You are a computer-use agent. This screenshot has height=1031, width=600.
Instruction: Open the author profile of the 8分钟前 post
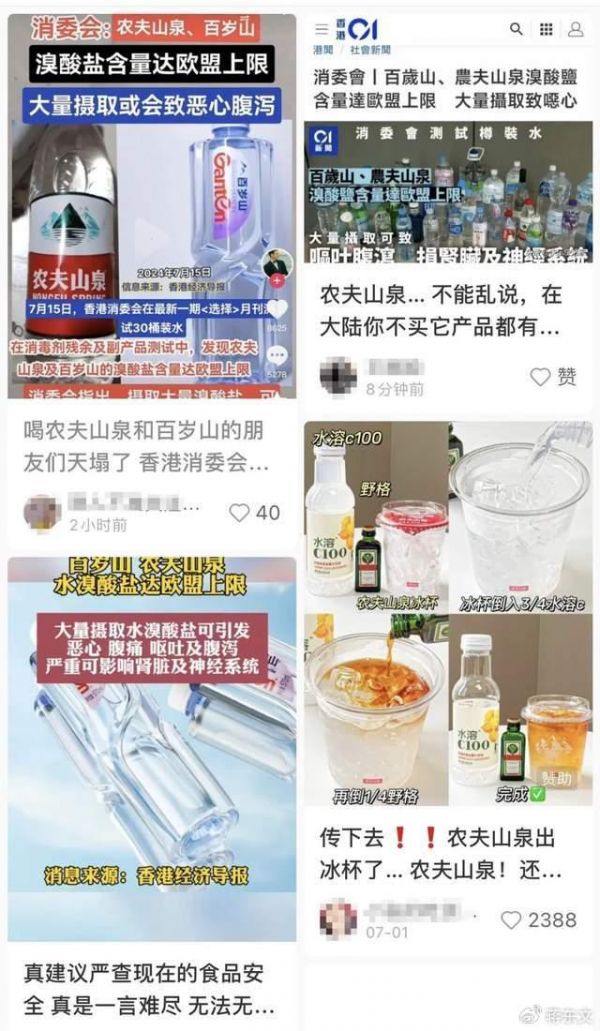tap(337, 376)
